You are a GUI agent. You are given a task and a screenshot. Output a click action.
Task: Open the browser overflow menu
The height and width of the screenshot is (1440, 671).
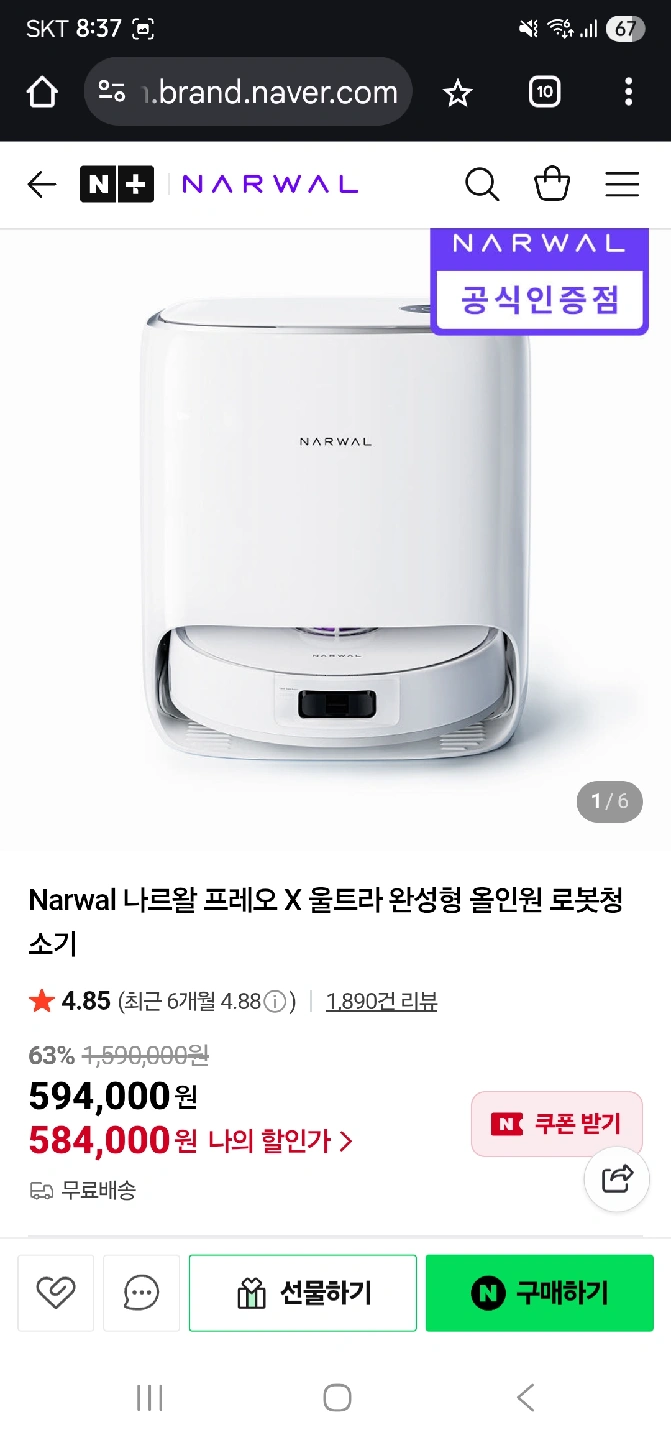pos(628,93)
